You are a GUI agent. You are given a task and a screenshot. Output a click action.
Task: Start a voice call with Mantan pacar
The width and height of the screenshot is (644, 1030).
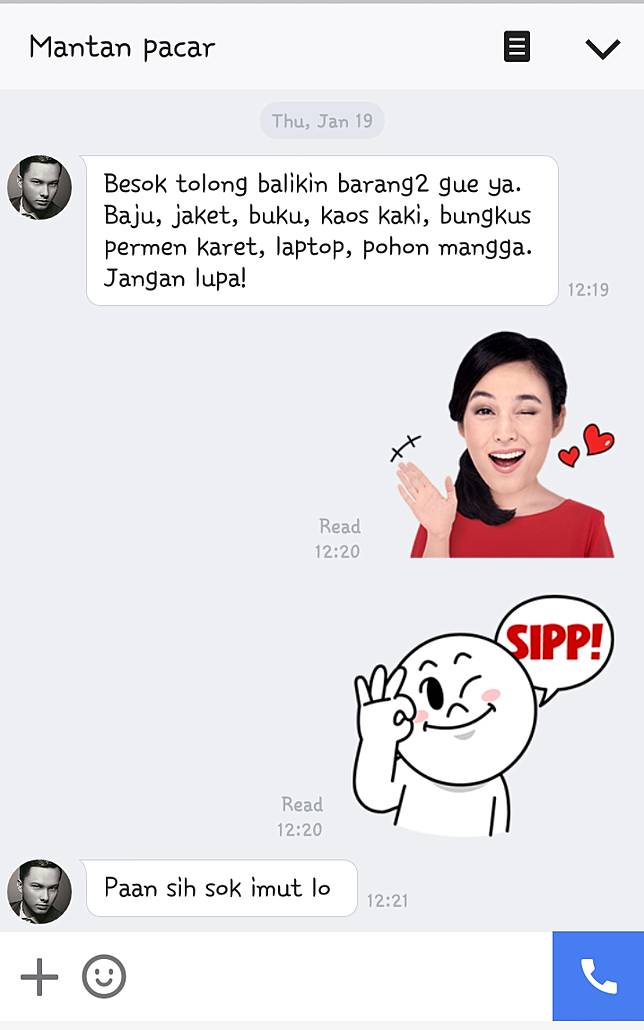click(598, 977)
